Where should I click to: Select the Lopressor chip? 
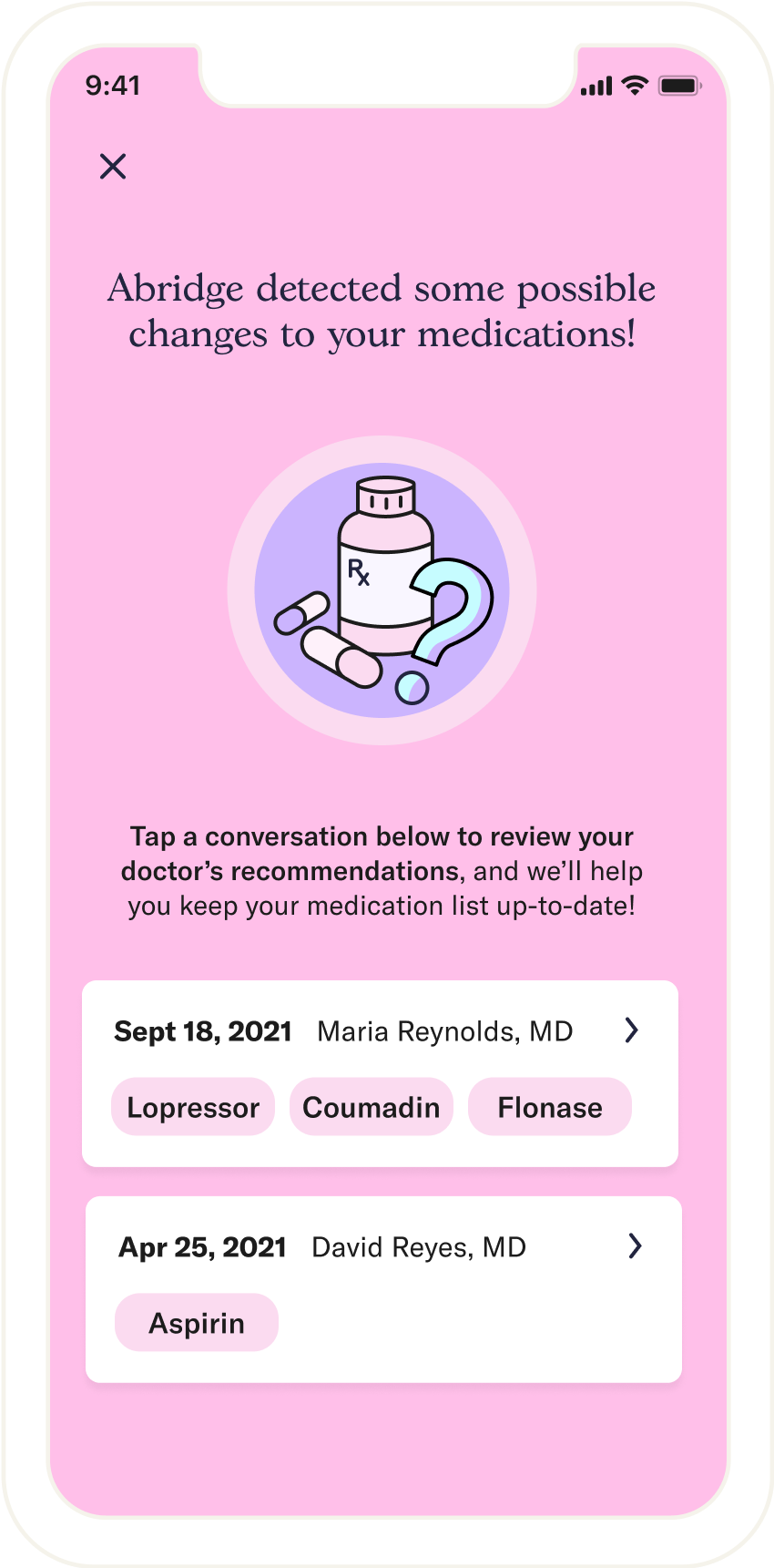coord(193,1107)
